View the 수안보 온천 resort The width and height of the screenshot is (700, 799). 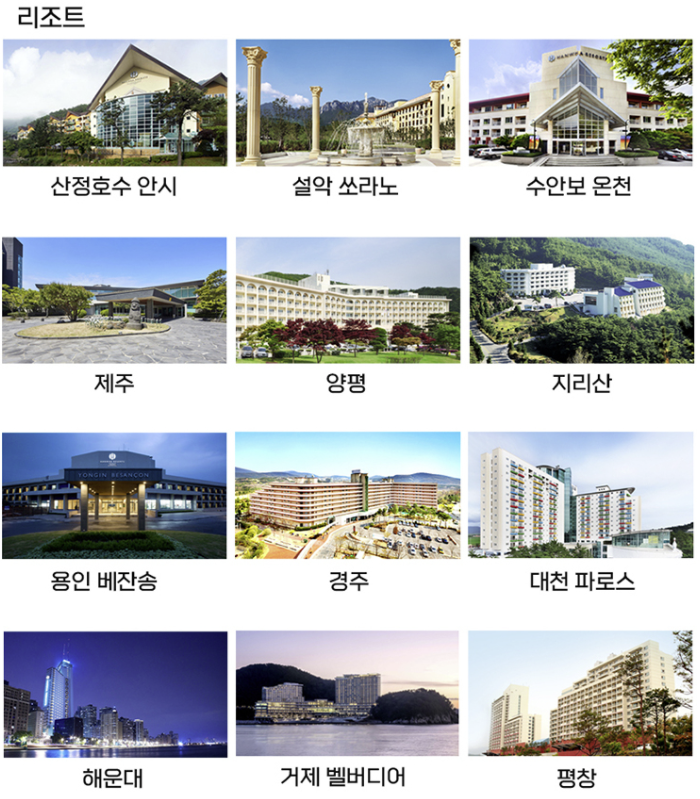581,103
